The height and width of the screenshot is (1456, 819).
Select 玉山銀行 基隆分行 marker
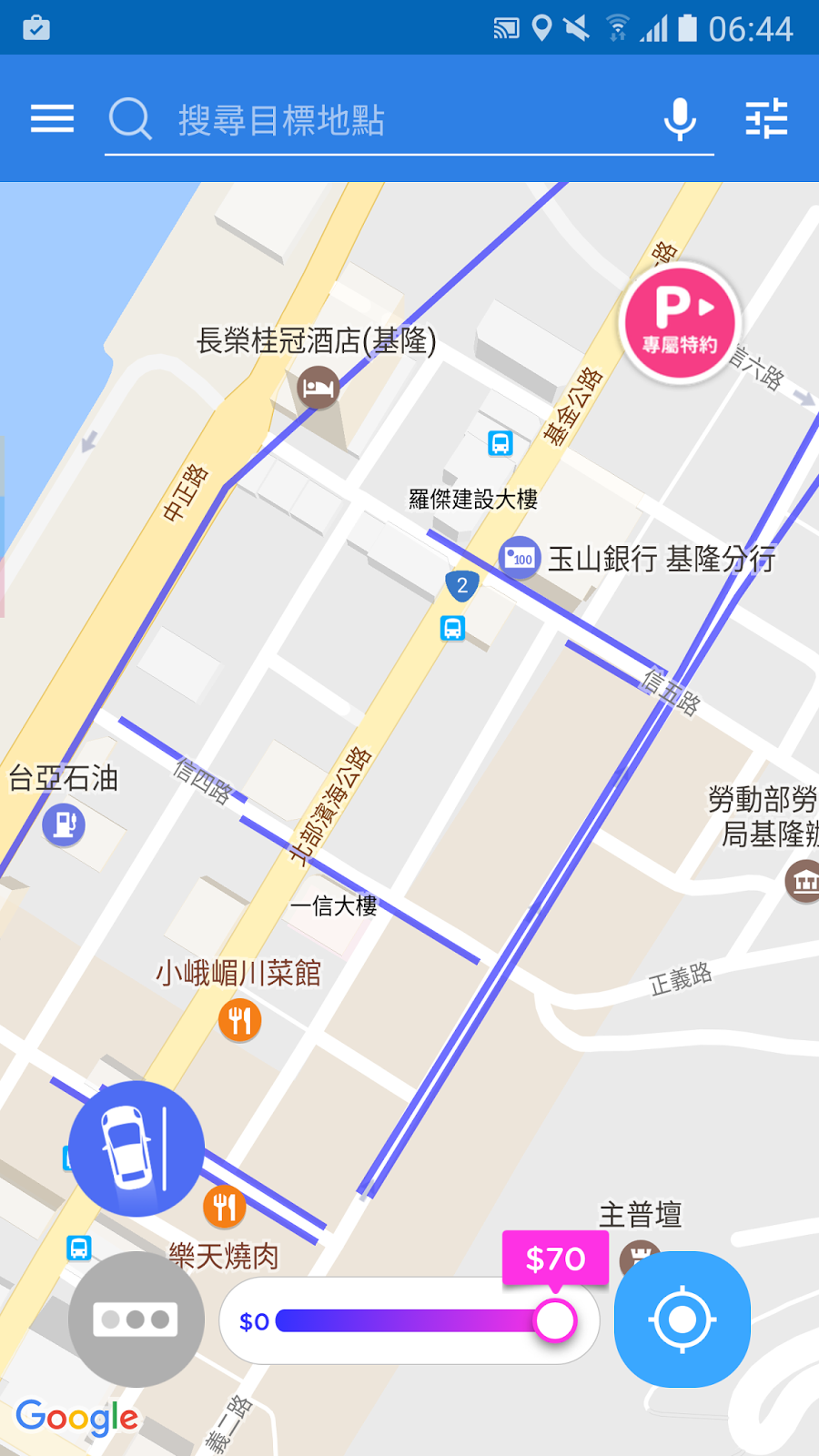point(520,558)
